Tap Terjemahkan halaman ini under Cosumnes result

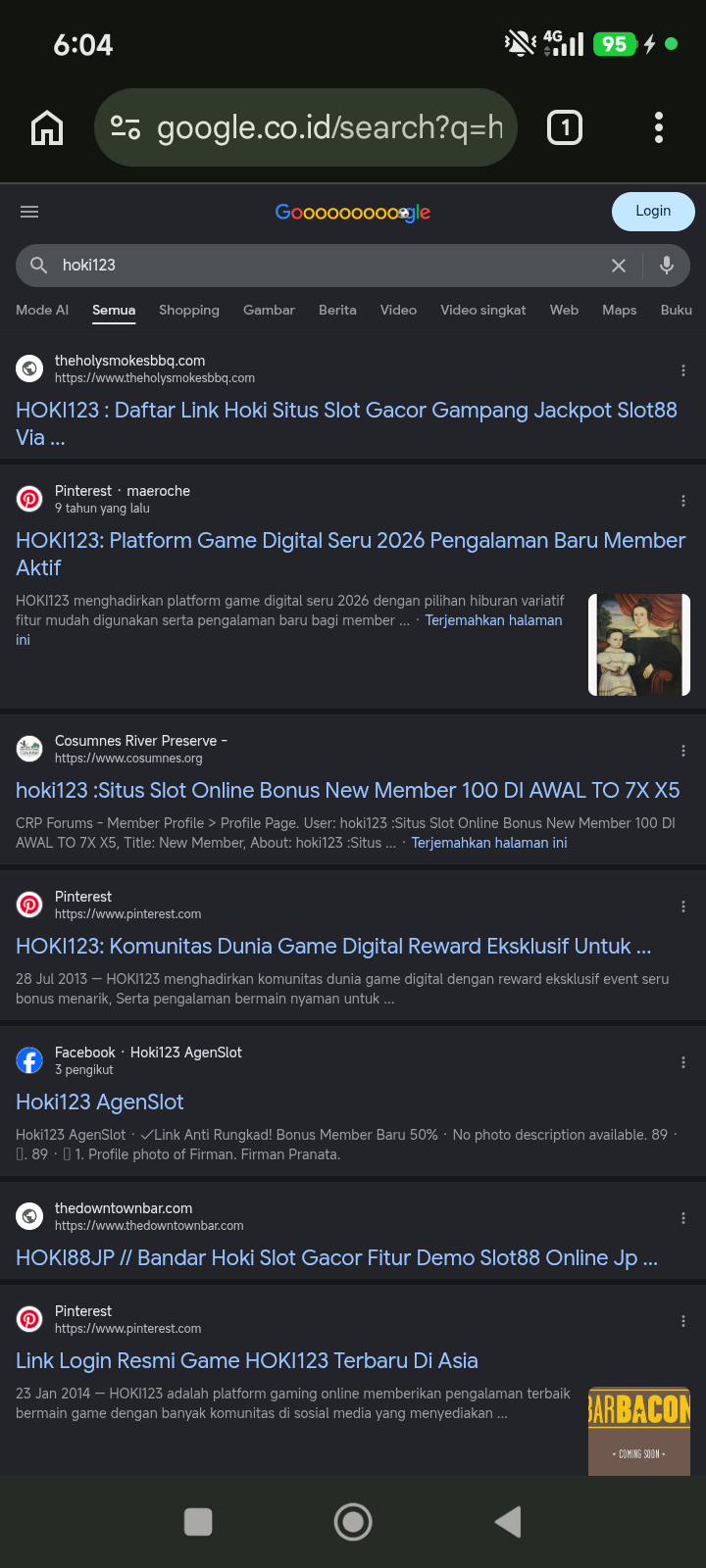(x=489, y=843)
